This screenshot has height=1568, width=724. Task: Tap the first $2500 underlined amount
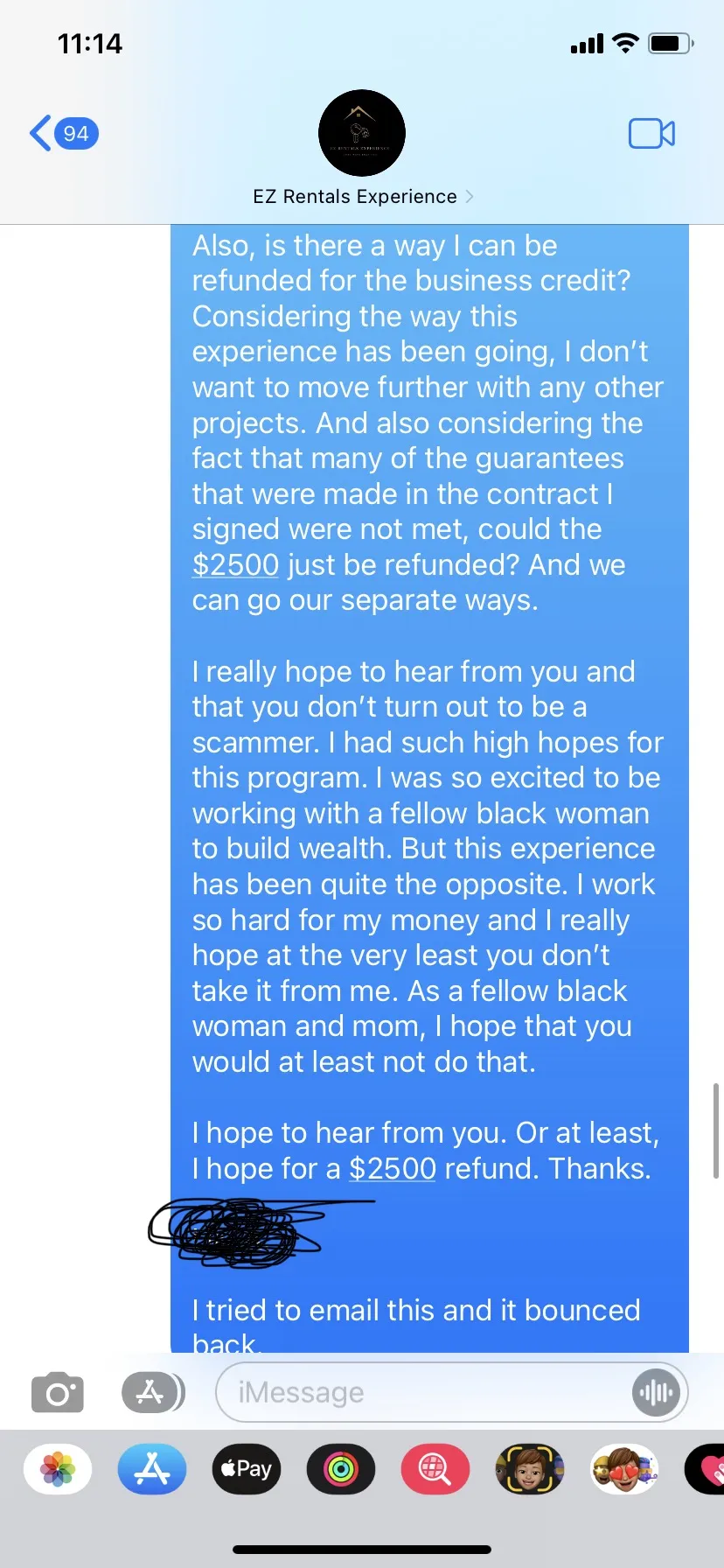(x=235, y=564)
